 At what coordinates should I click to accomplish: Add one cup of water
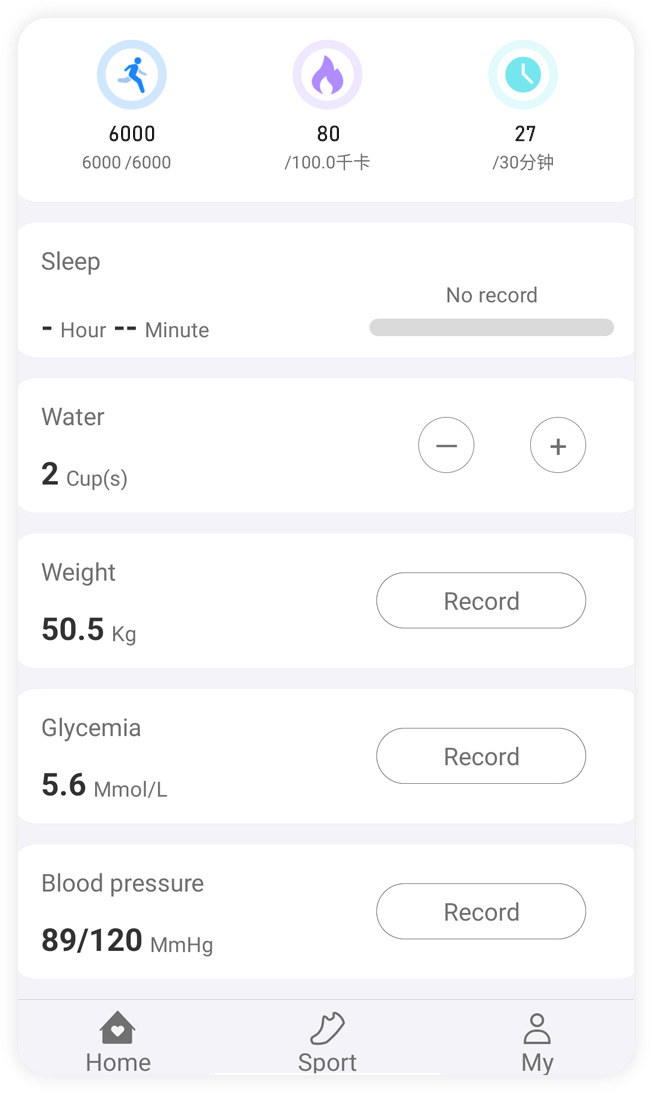click(x=558, y=445)
